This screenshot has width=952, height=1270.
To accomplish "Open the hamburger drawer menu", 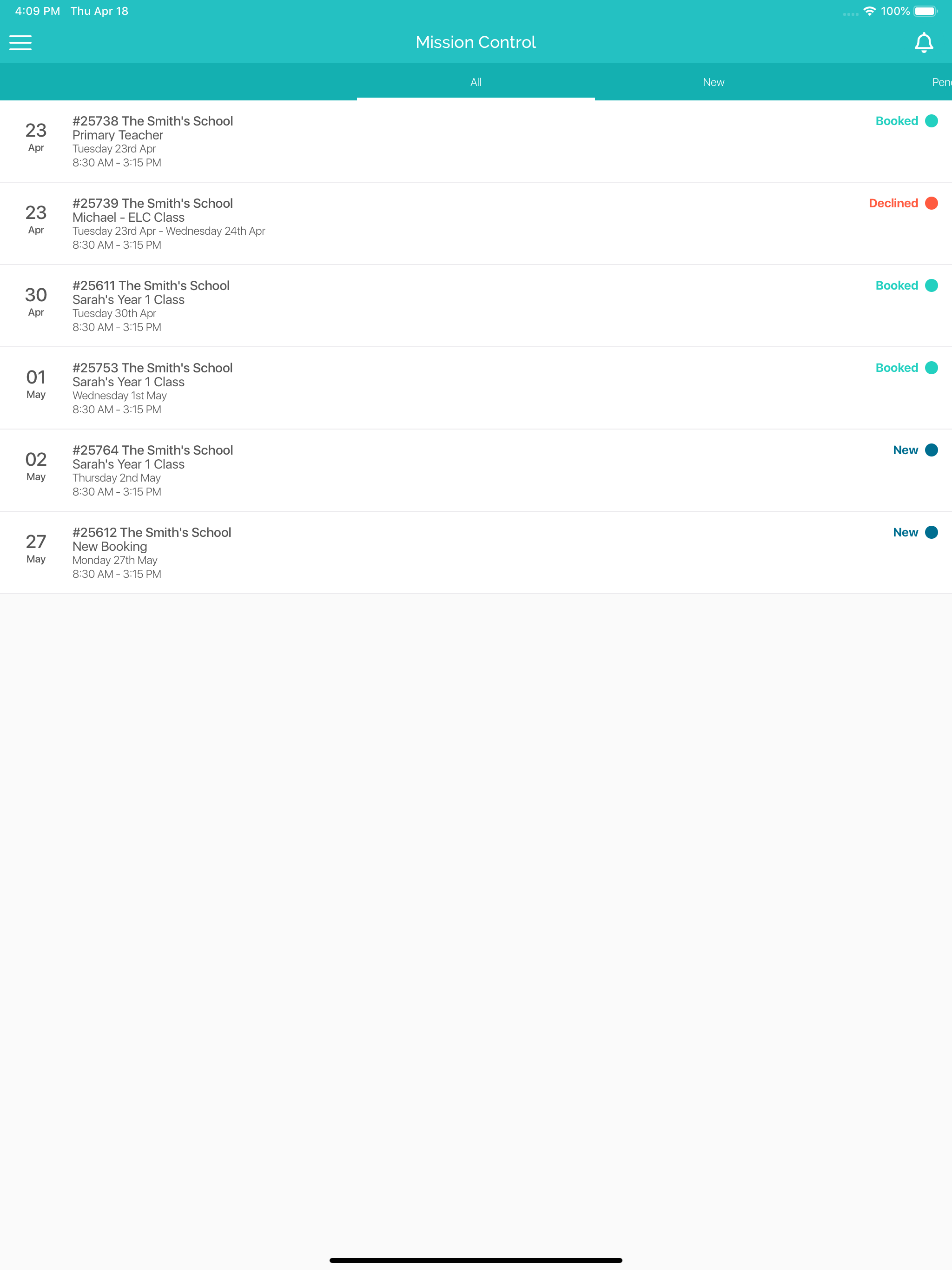I will pos(20,42).
